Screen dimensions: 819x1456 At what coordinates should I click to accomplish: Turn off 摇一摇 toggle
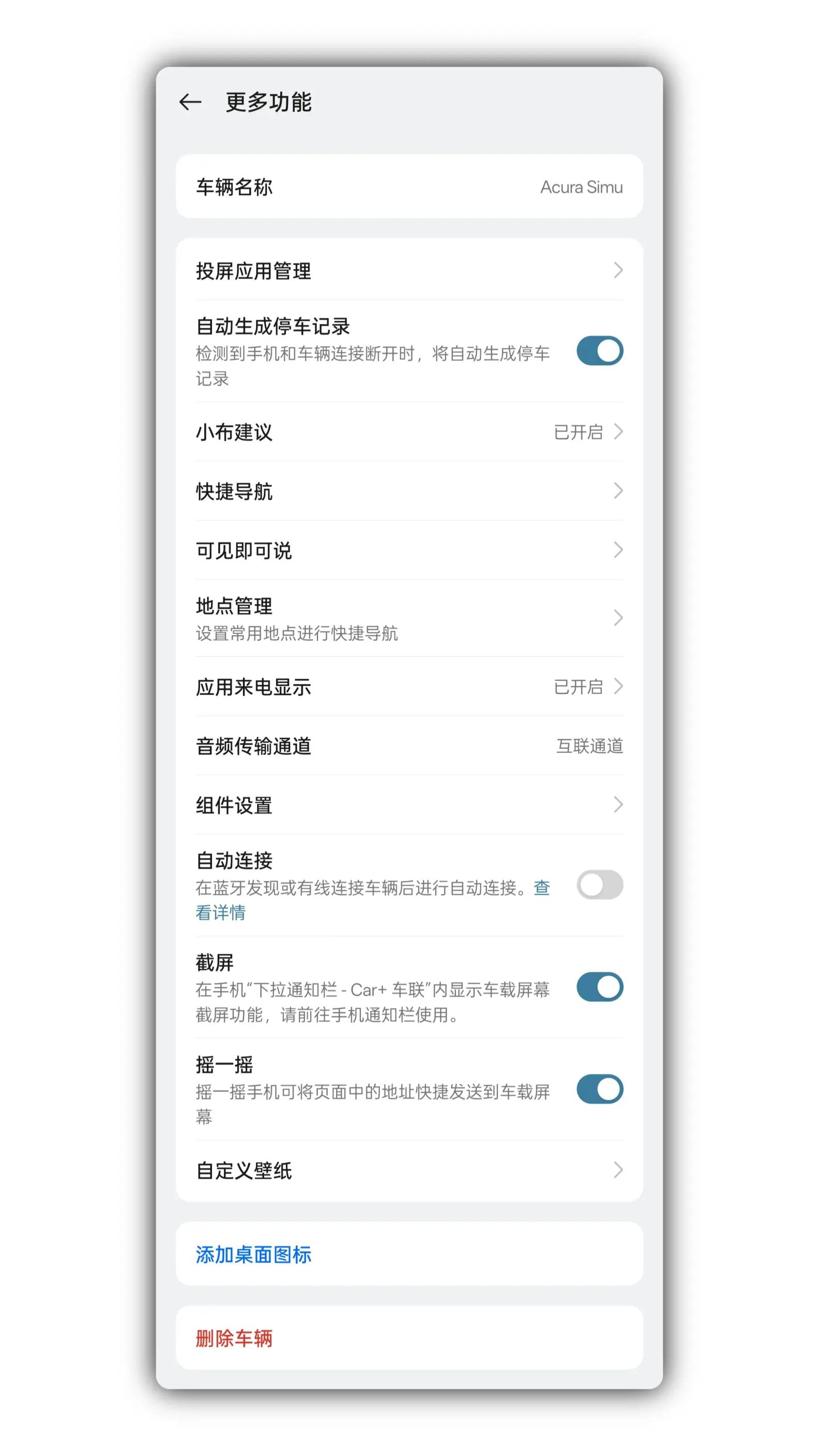599,1089
